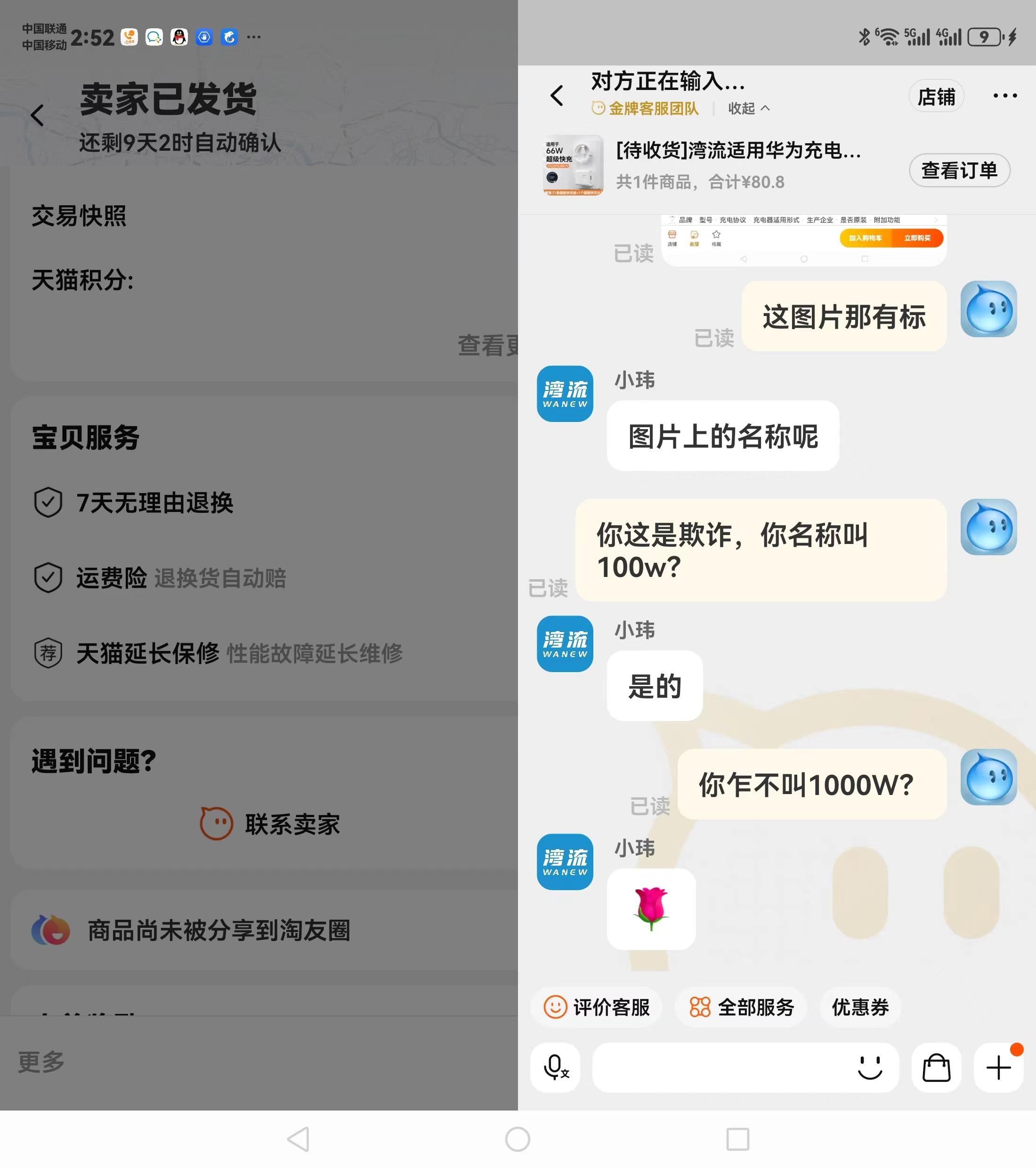Rate the agent via 评价客服
This screenshot has width=1036, height=1168.
coord(597,1007)
